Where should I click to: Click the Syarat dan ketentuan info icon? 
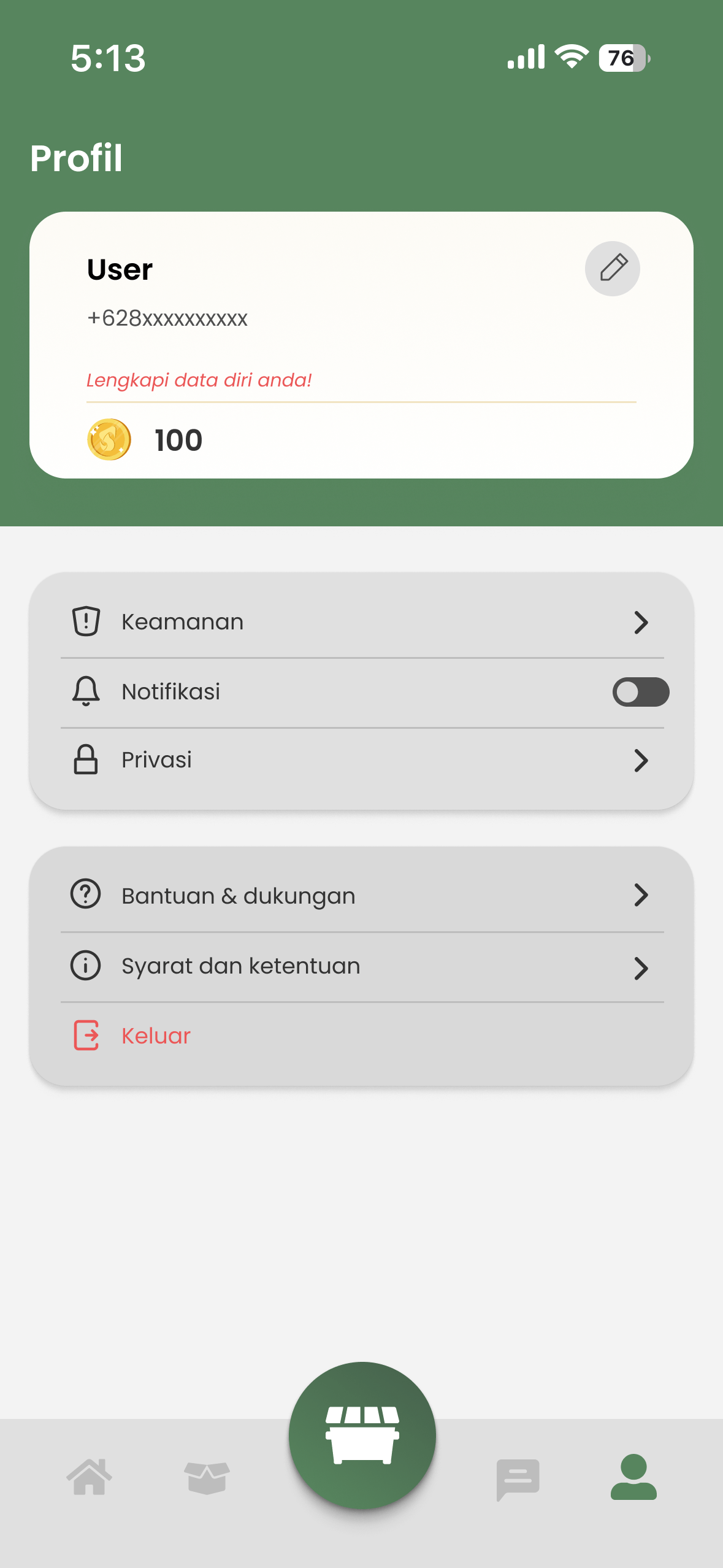coord(86,964)
